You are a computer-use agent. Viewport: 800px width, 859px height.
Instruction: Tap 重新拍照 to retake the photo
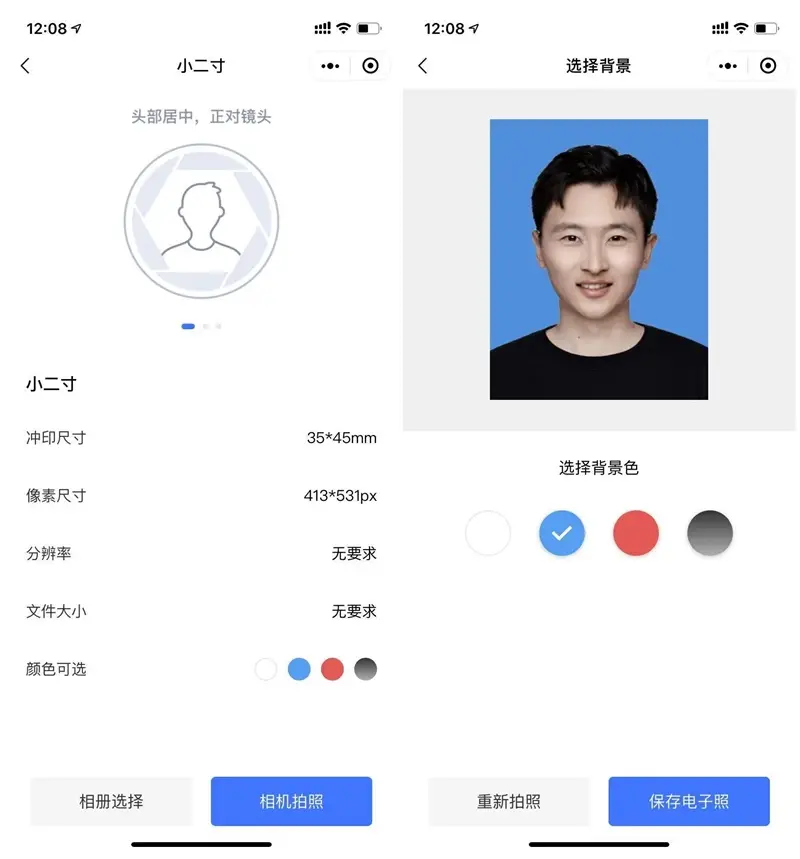coord(509,801)
